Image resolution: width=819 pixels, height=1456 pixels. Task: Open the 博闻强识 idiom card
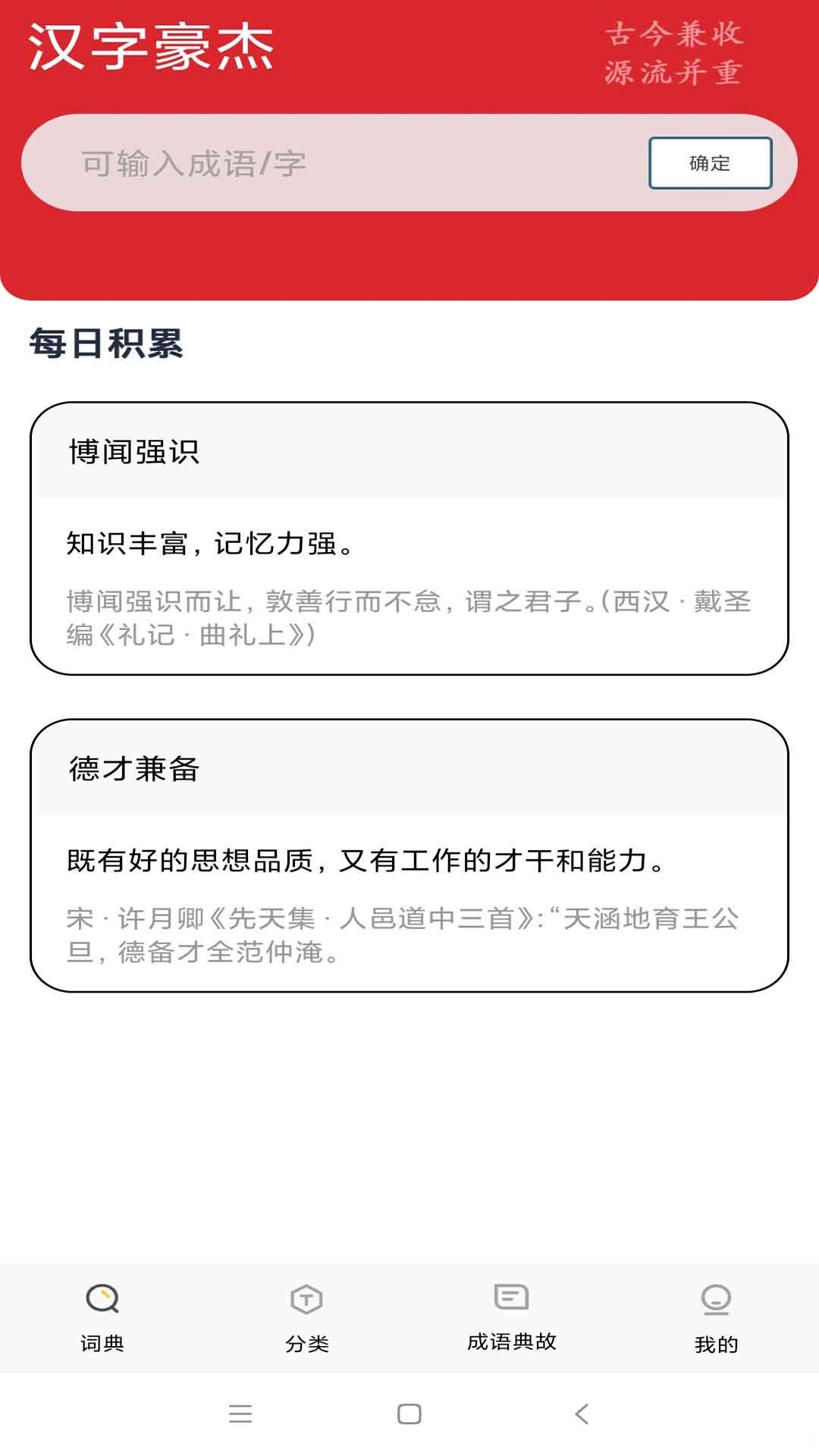point(409,538)
